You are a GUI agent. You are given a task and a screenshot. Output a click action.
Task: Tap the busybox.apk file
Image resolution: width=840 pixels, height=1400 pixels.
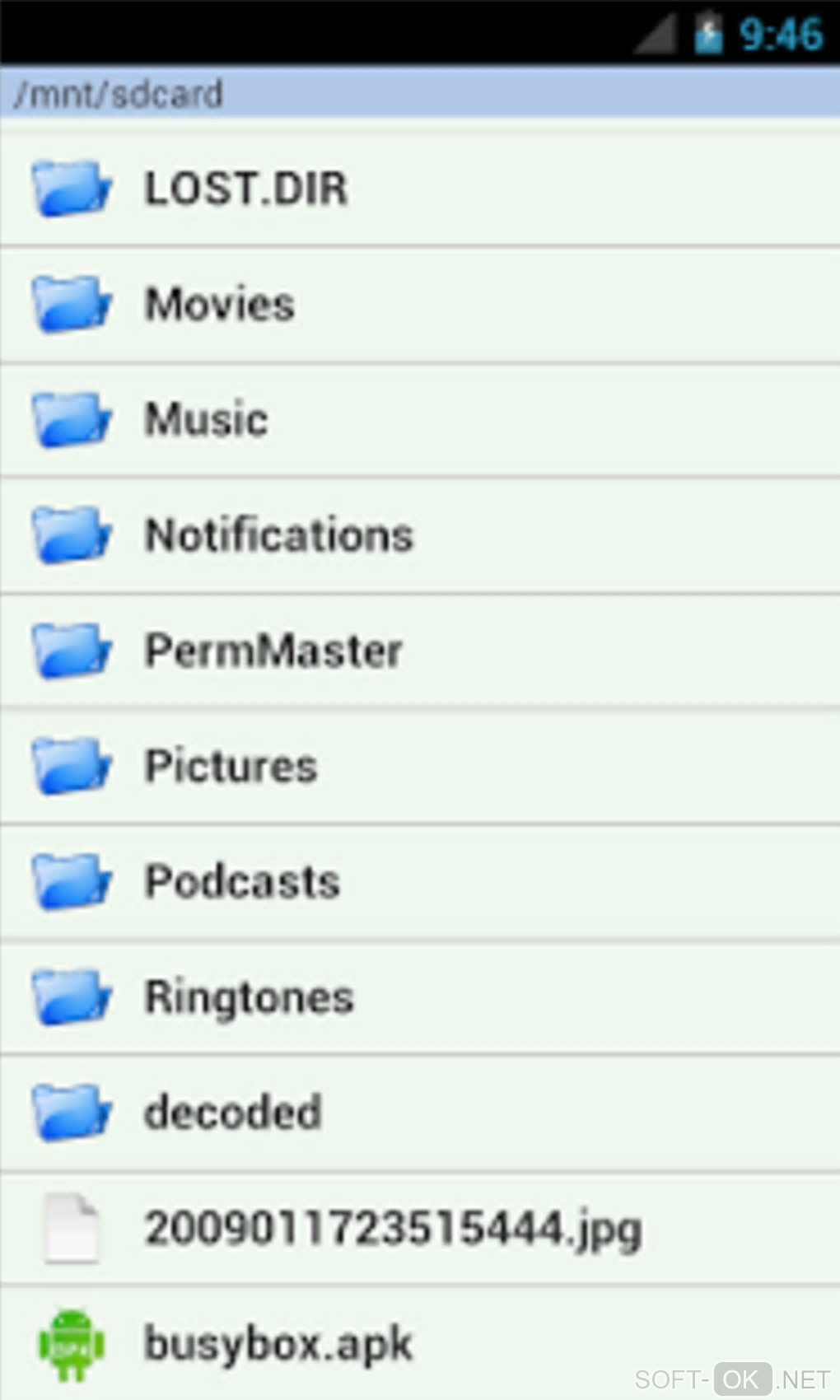[x=278, y=1344]
